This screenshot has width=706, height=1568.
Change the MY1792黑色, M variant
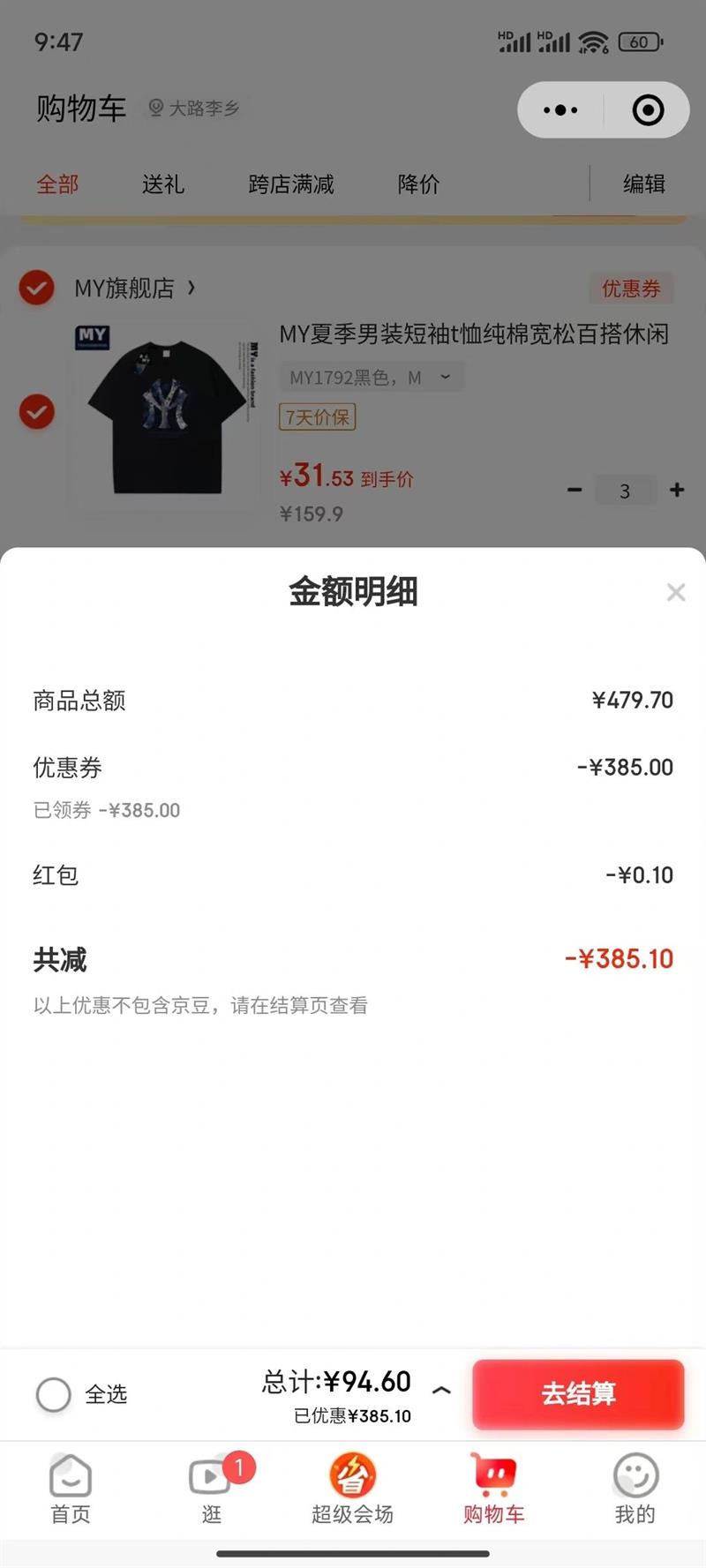pyautogui.click(x=371, y=378)
